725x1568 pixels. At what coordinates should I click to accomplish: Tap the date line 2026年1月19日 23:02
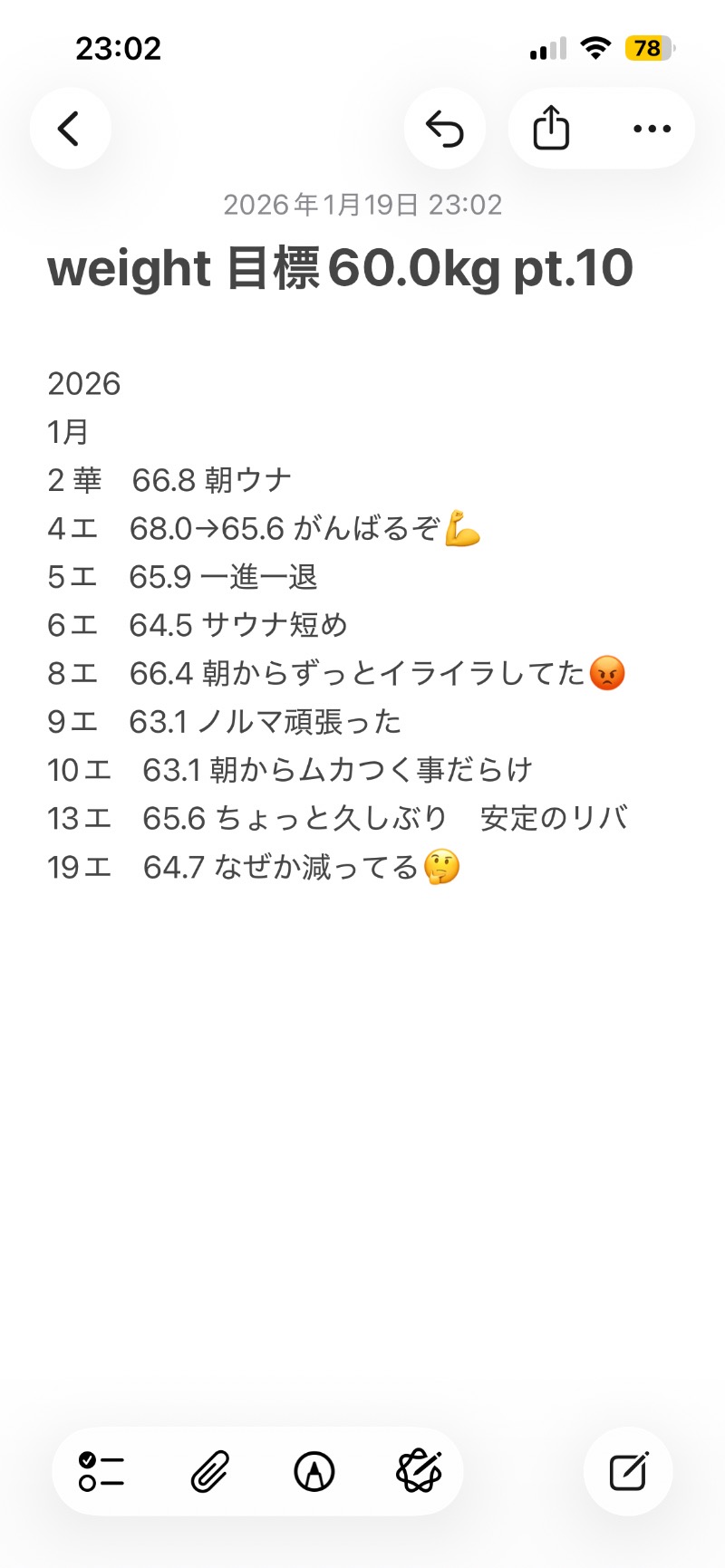pos(362,205)
